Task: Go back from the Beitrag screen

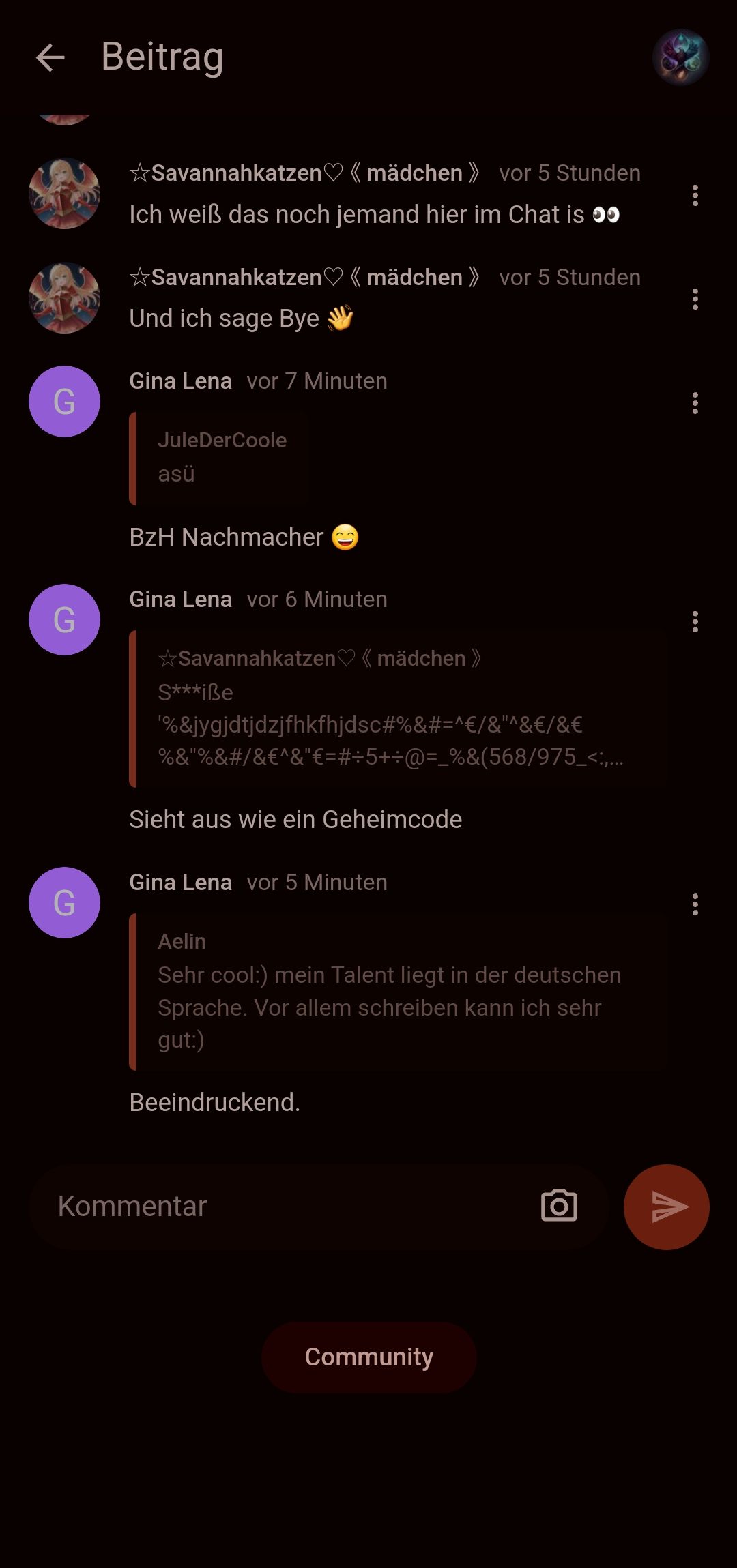Action: tap(50, 57)
